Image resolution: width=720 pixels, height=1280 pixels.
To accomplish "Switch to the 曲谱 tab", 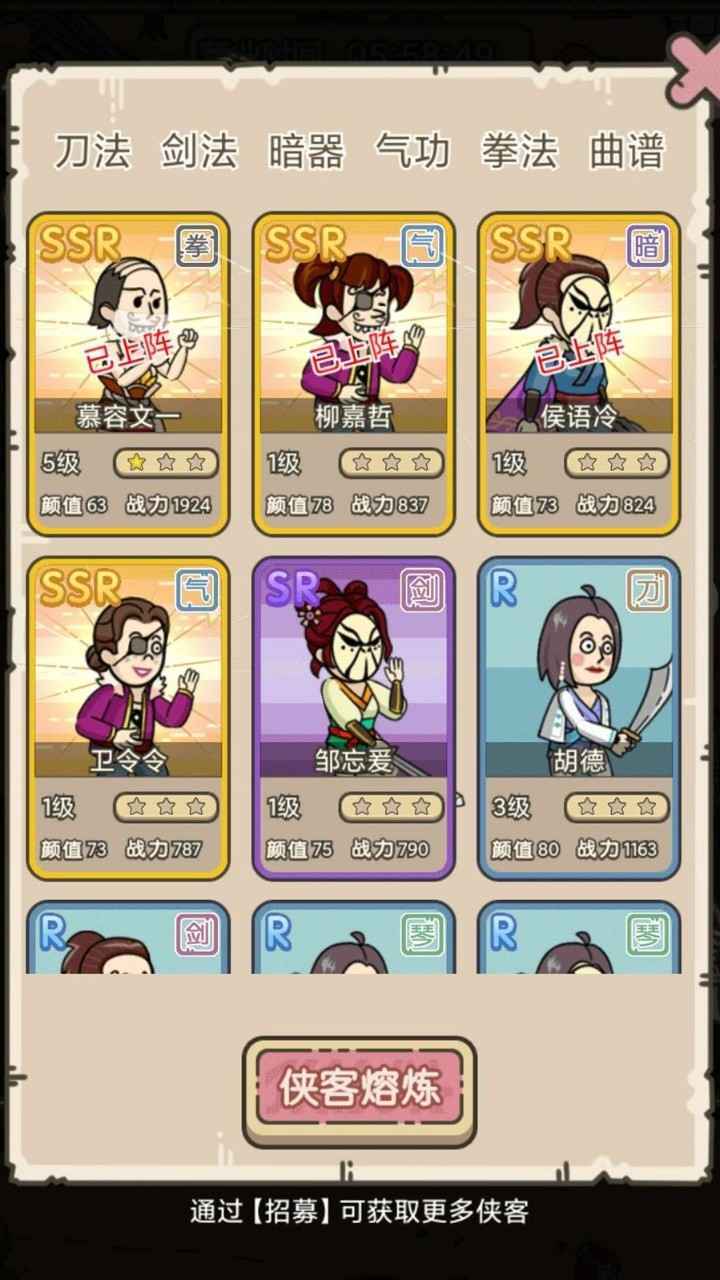I will point(627,151).
